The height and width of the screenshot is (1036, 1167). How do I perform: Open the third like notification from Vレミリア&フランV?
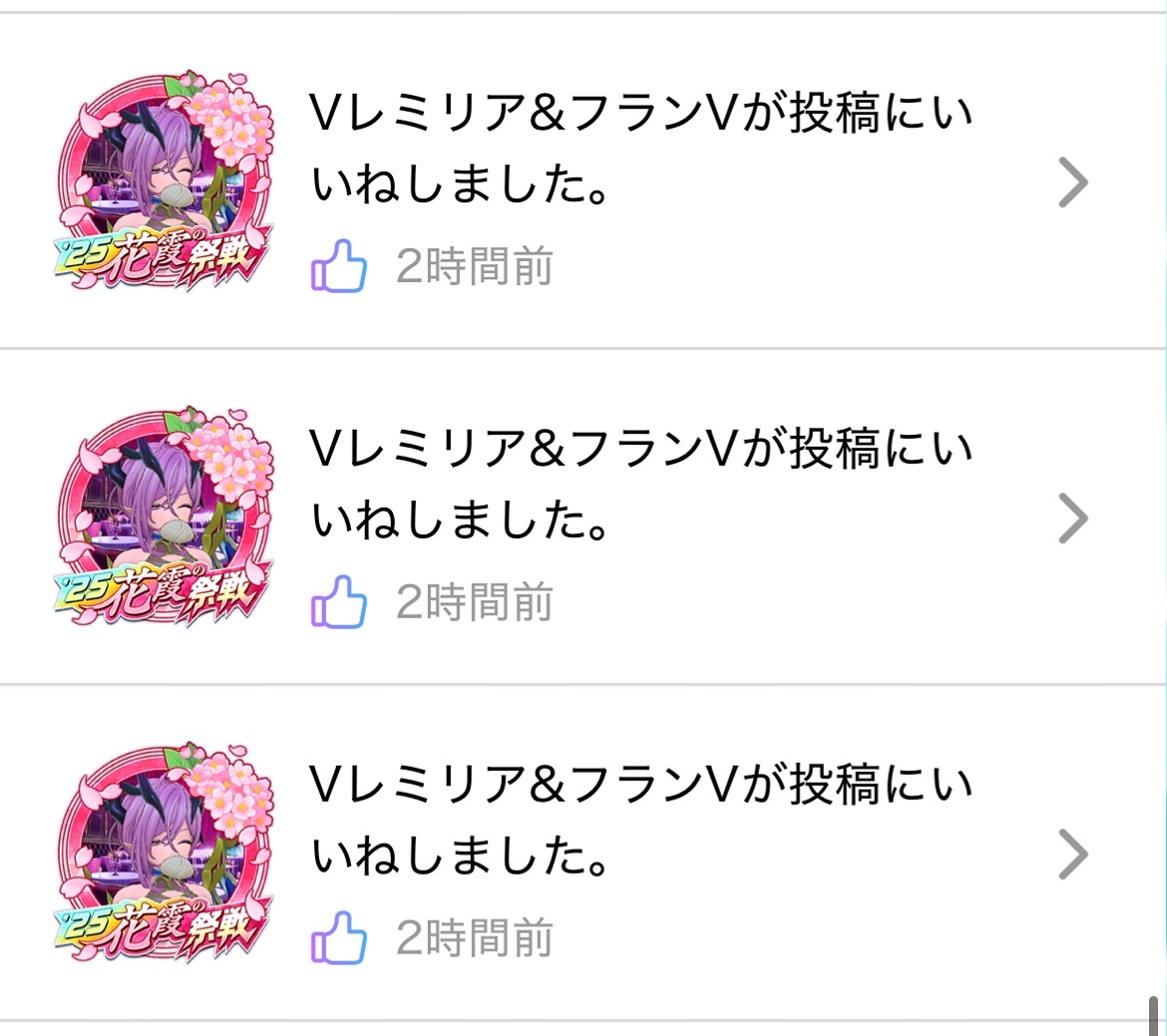point(638,855)
